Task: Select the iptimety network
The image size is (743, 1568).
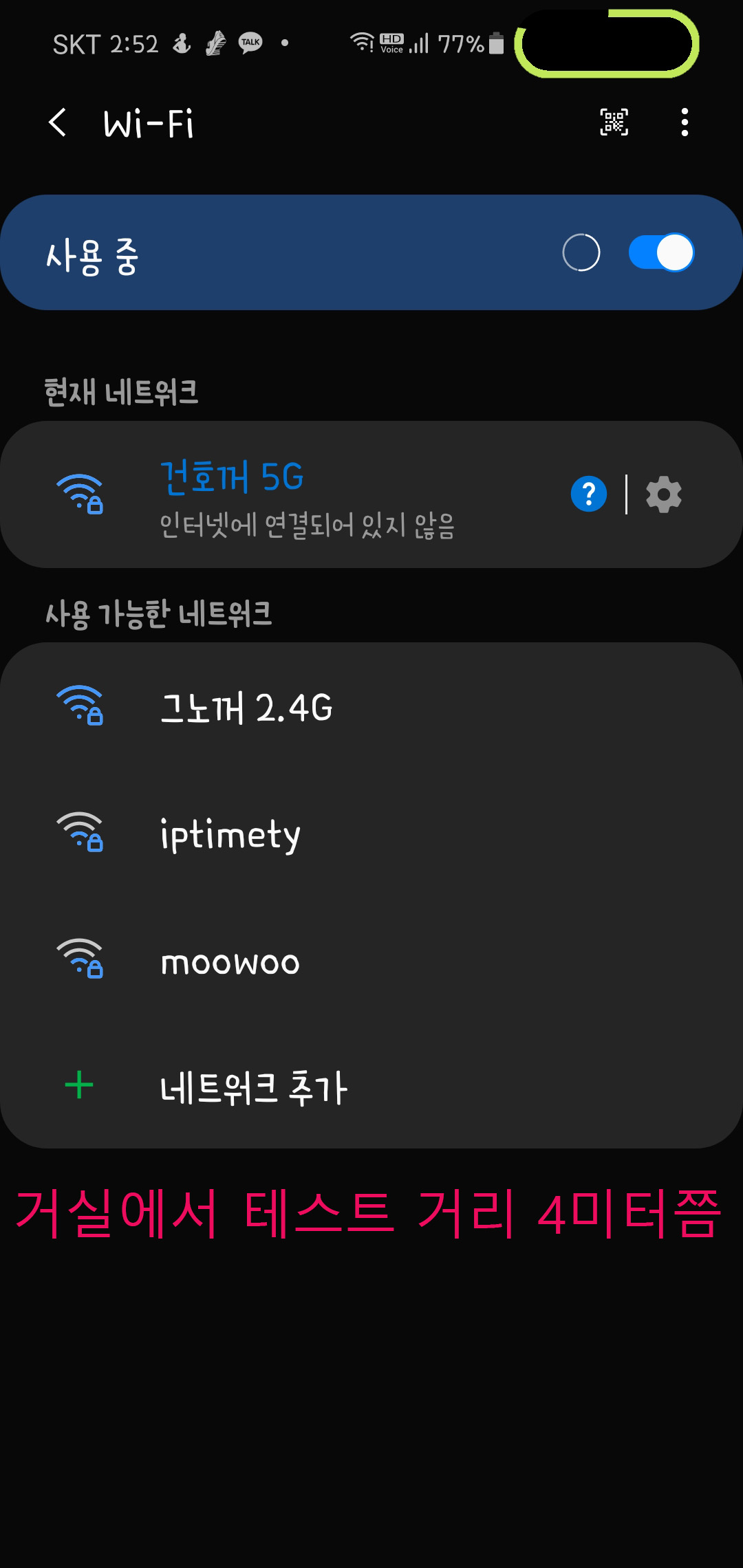Action: [x=371, y=834]
